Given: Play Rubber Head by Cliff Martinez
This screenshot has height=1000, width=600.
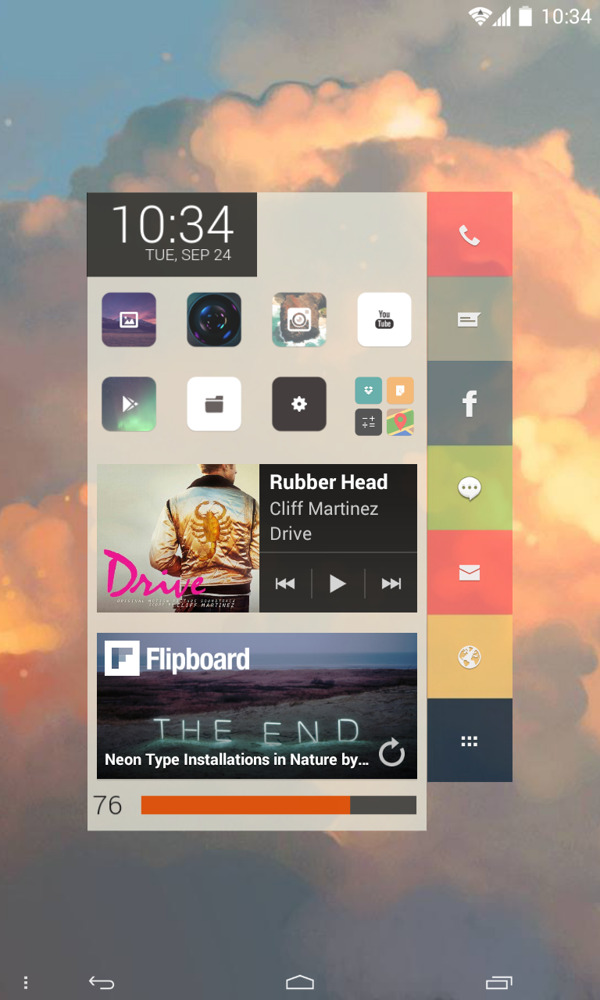Looking at the screenshot, I should (x=338, y=584).
